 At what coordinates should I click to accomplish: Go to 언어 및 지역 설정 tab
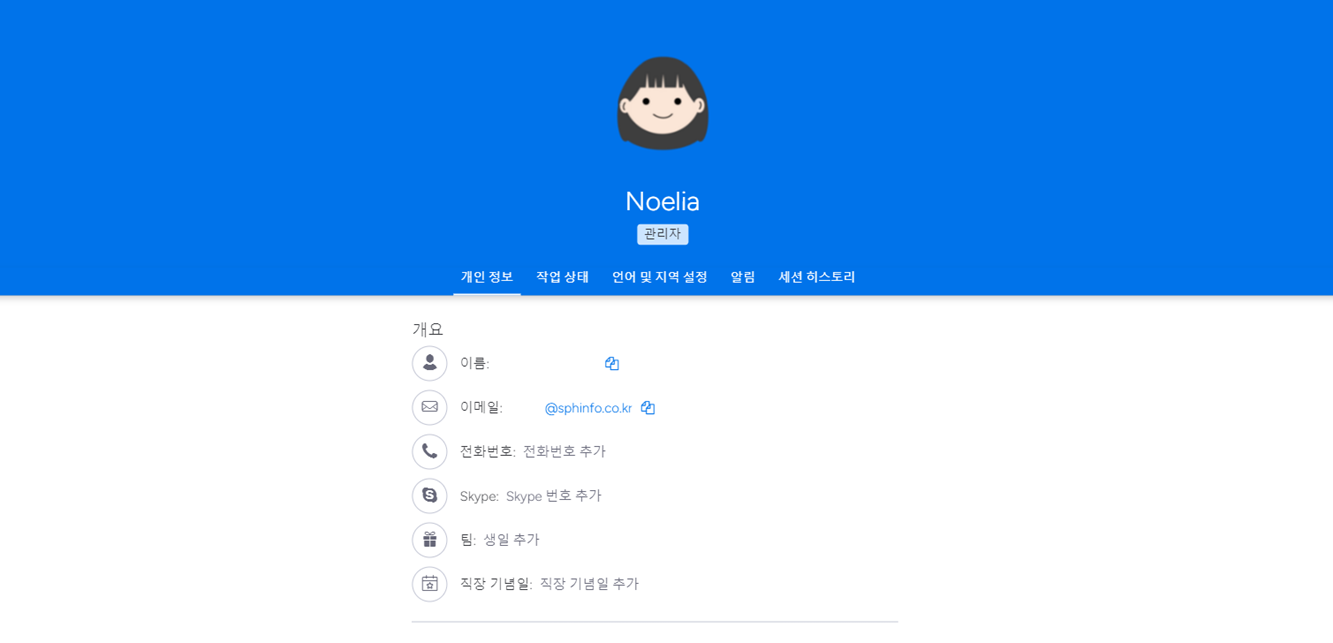pos(659,277)
